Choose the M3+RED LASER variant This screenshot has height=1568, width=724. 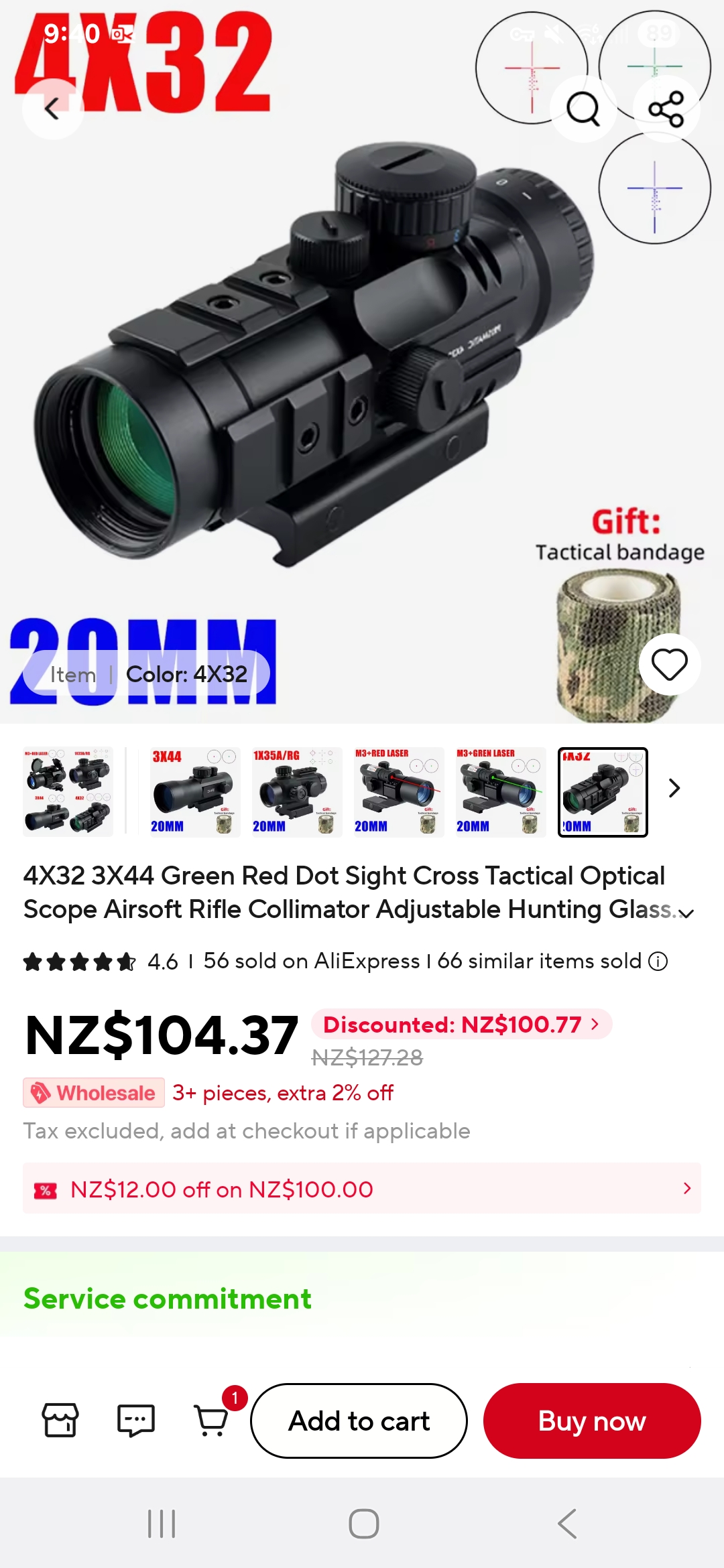pyautogui.click(x=398, y=792)
